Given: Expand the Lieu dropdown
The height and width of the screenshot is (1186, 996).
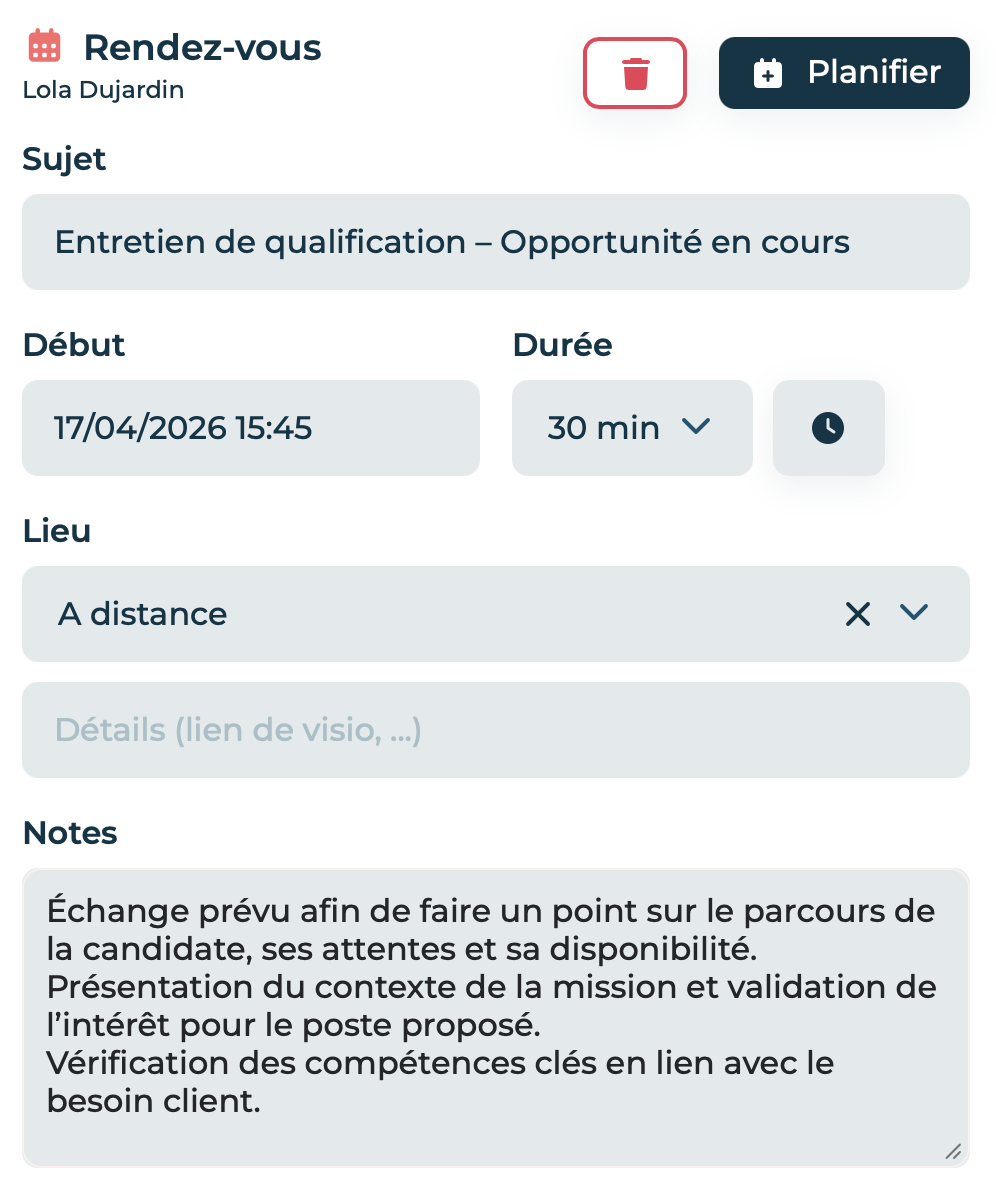Looking at the screenshot, I should point(914,613).
